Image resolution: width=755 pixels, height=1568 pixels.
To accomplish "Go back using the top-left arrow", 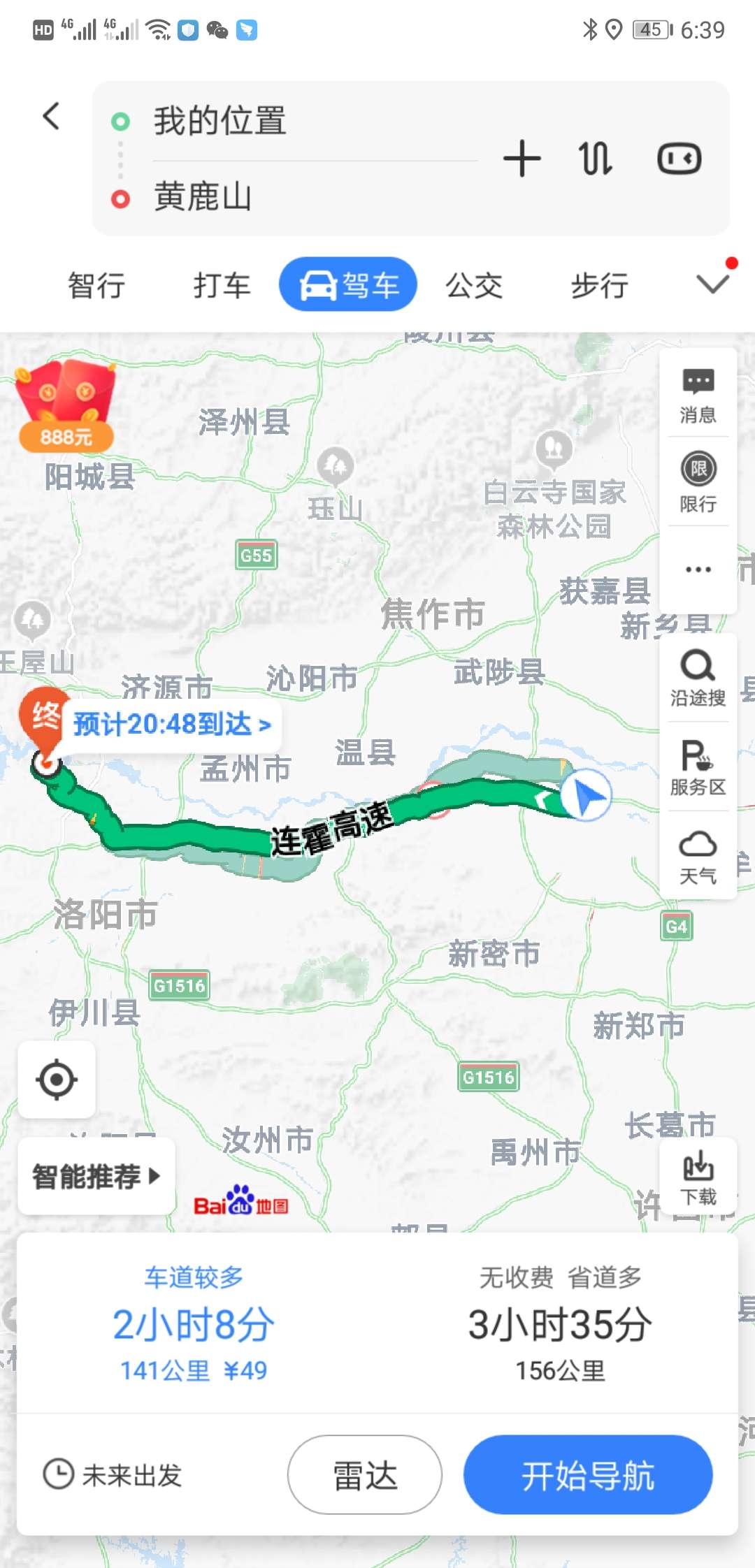I will point(51,116).
